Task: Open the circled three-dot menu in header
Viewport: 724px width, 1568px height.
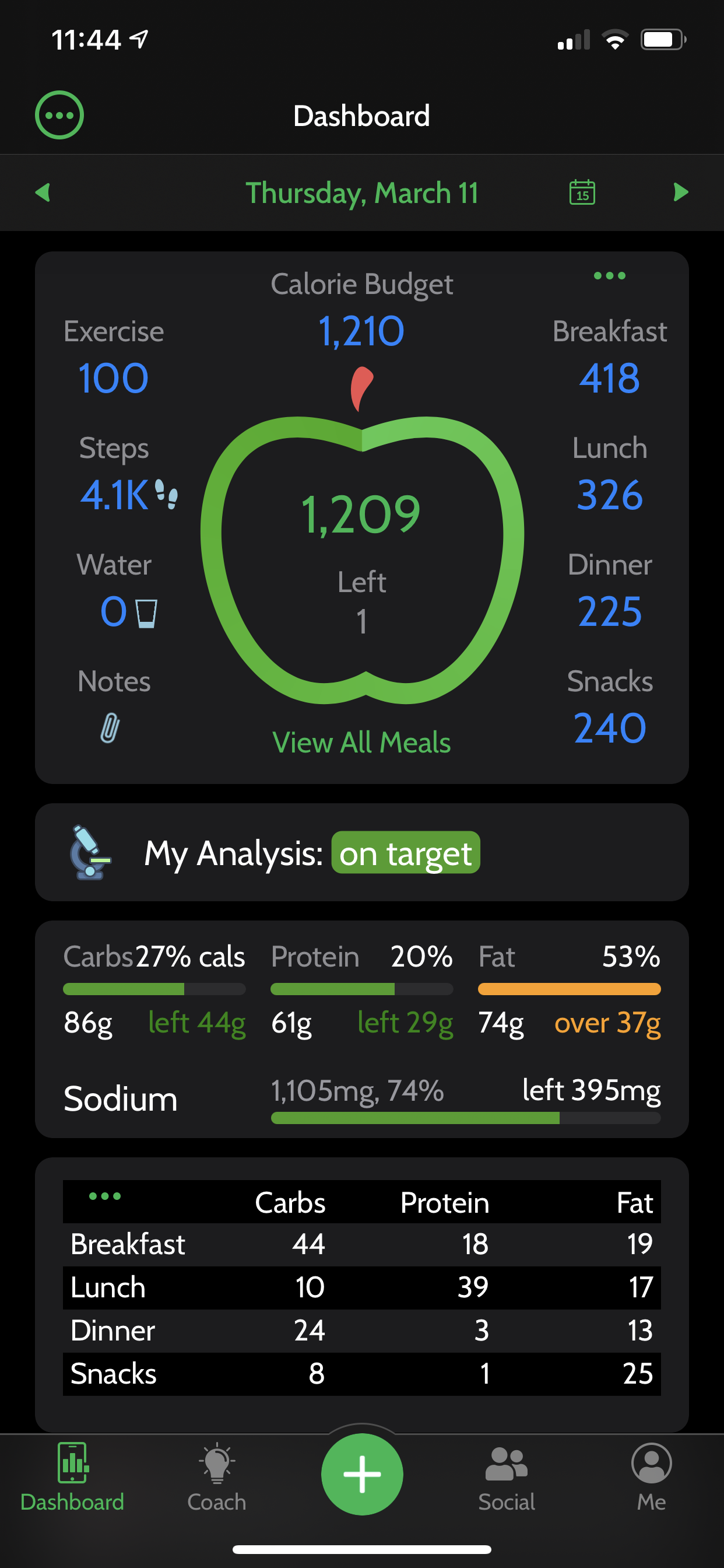Action: click(x=59, y=115)
